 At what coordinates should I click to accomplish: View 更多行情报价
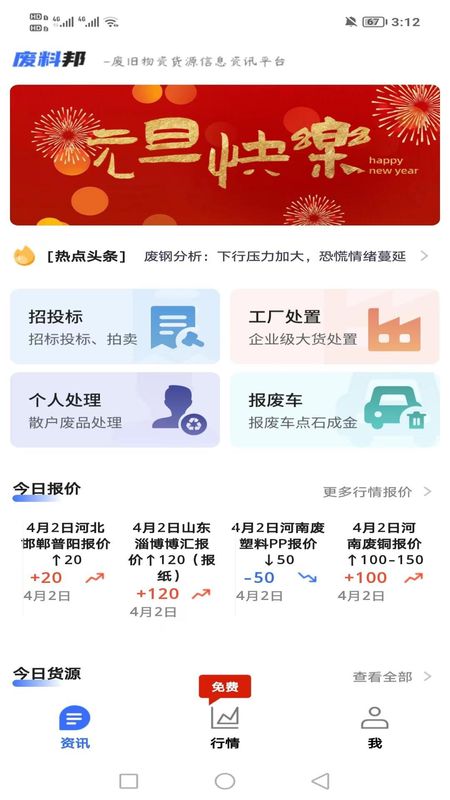click(377, 492)
